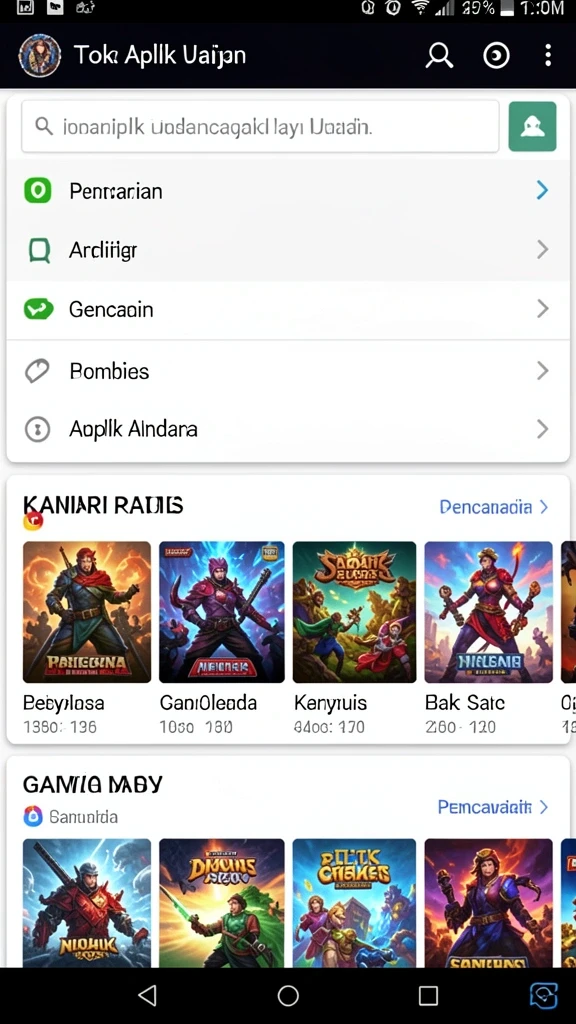The width and height of the screenshot is (576, 1024).
Task: Open the Gencaoin row
Action: click(288, 309)
